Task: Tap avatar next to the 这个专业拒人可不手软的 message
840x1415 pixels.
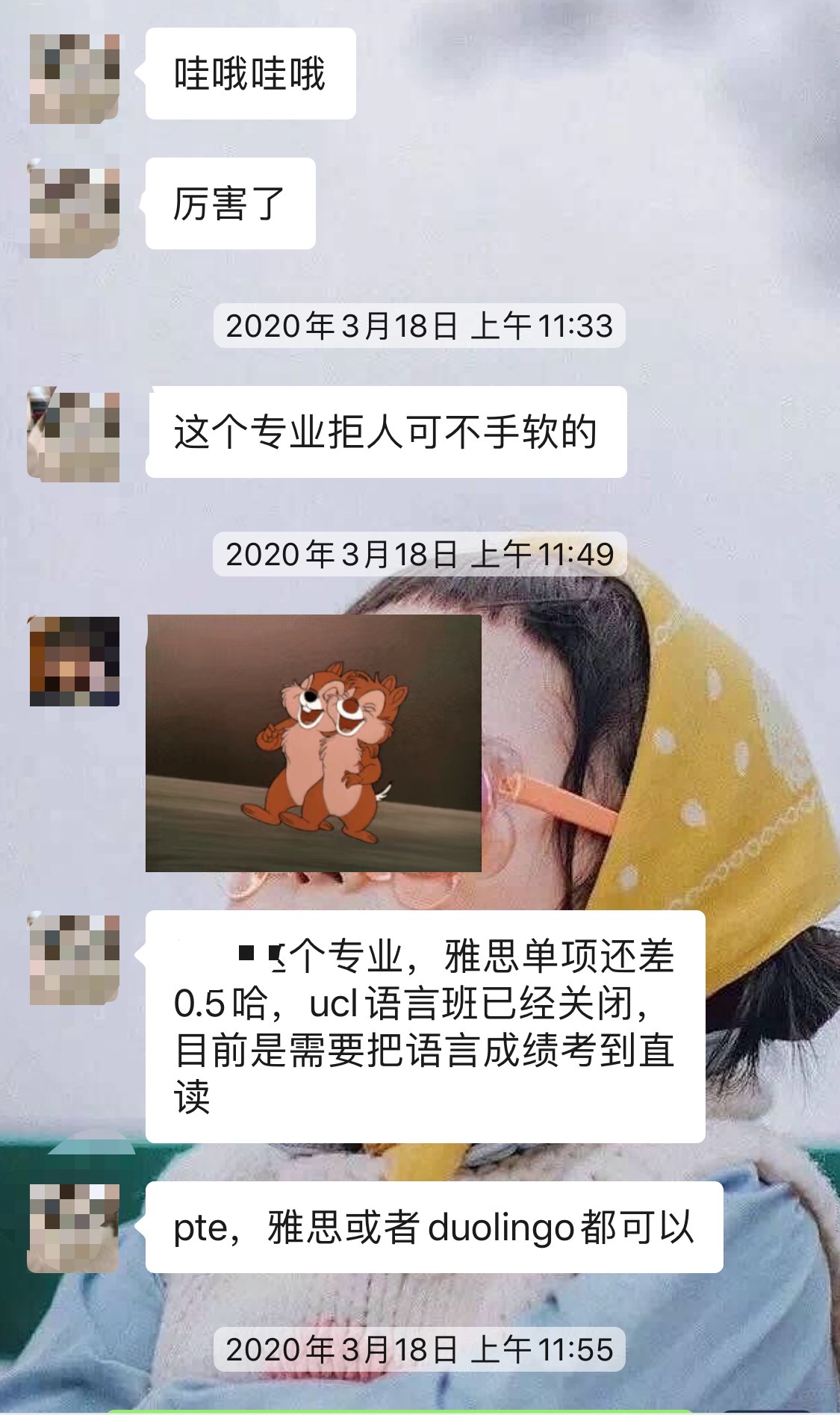Action: pos(74,436)
